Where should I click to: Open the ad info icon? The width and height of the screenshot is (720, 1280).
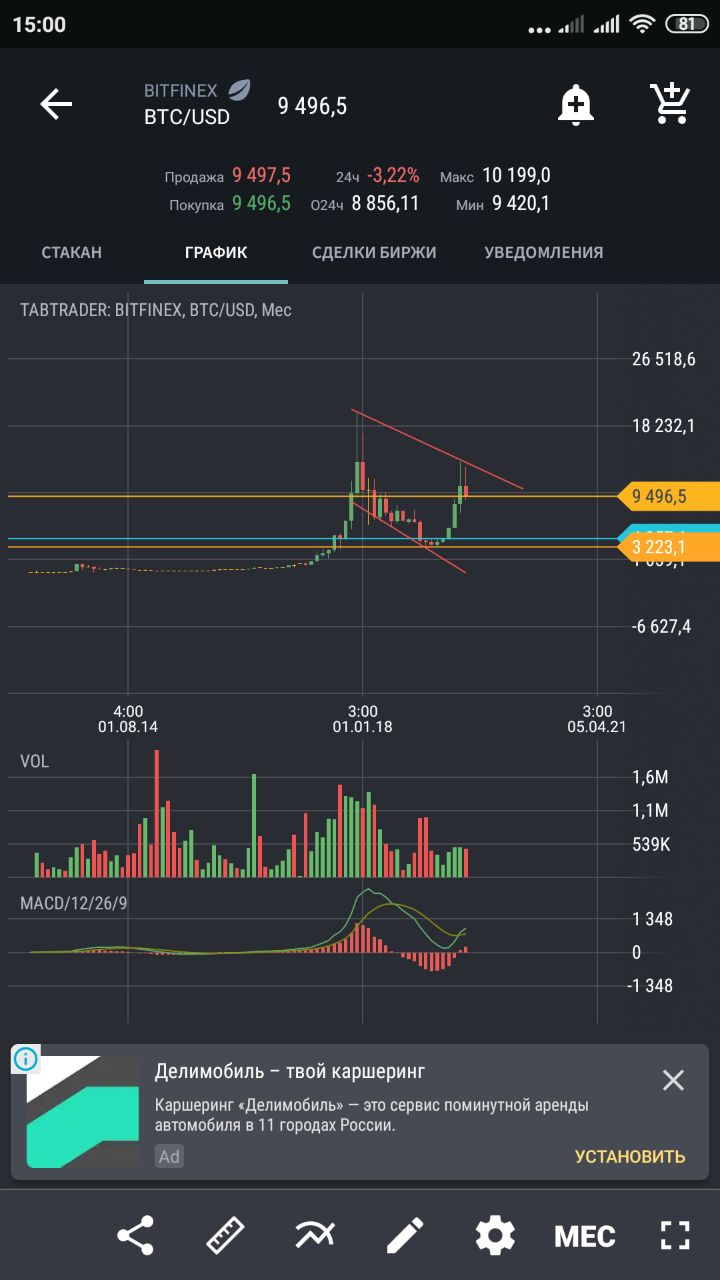click(x=26, y=1058)
